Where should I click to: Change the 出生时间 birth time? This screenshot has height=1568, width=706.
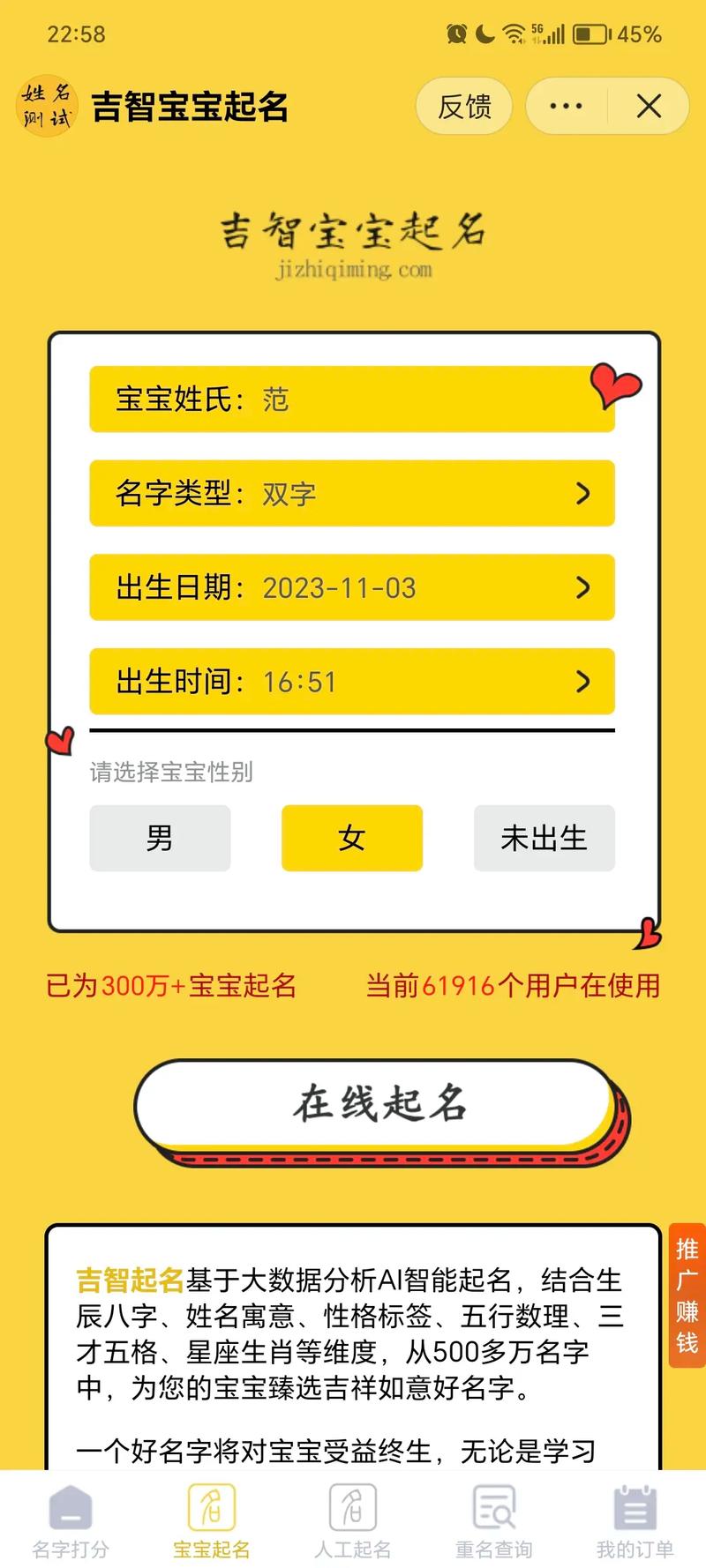[351, 682]
